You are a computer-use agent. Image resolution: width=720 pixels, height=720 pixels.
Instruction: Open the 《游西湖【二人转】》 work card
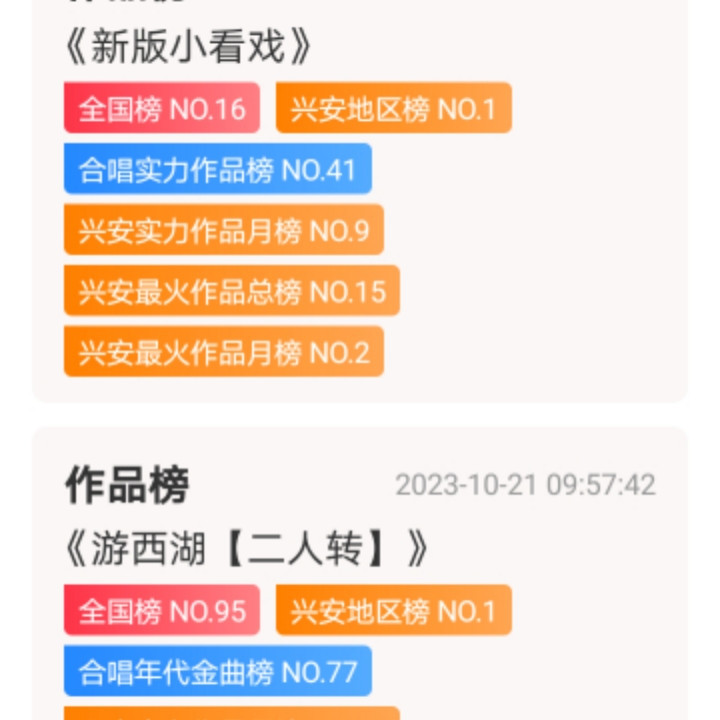[246, 549]
